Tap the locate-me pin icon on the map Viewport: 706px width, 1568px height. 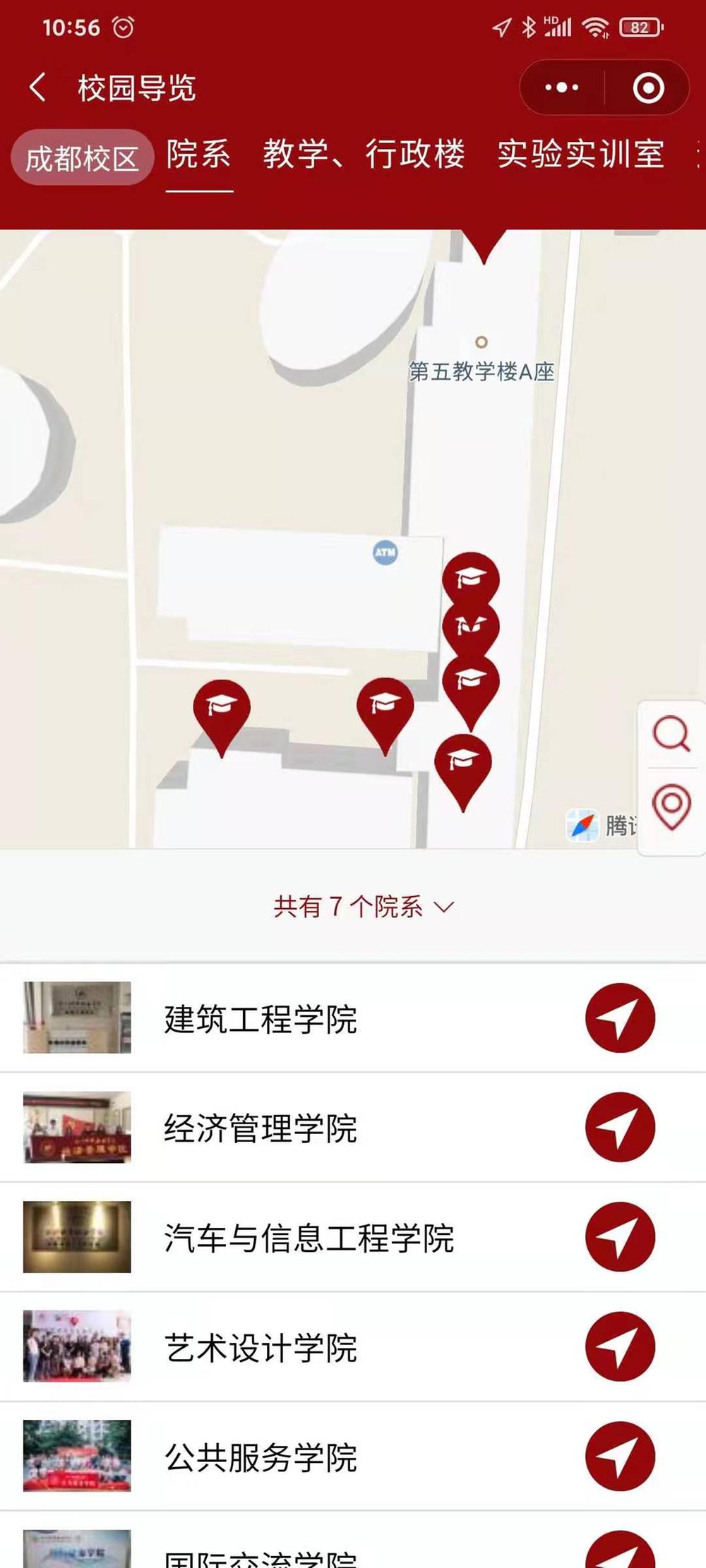click(671, 806)
